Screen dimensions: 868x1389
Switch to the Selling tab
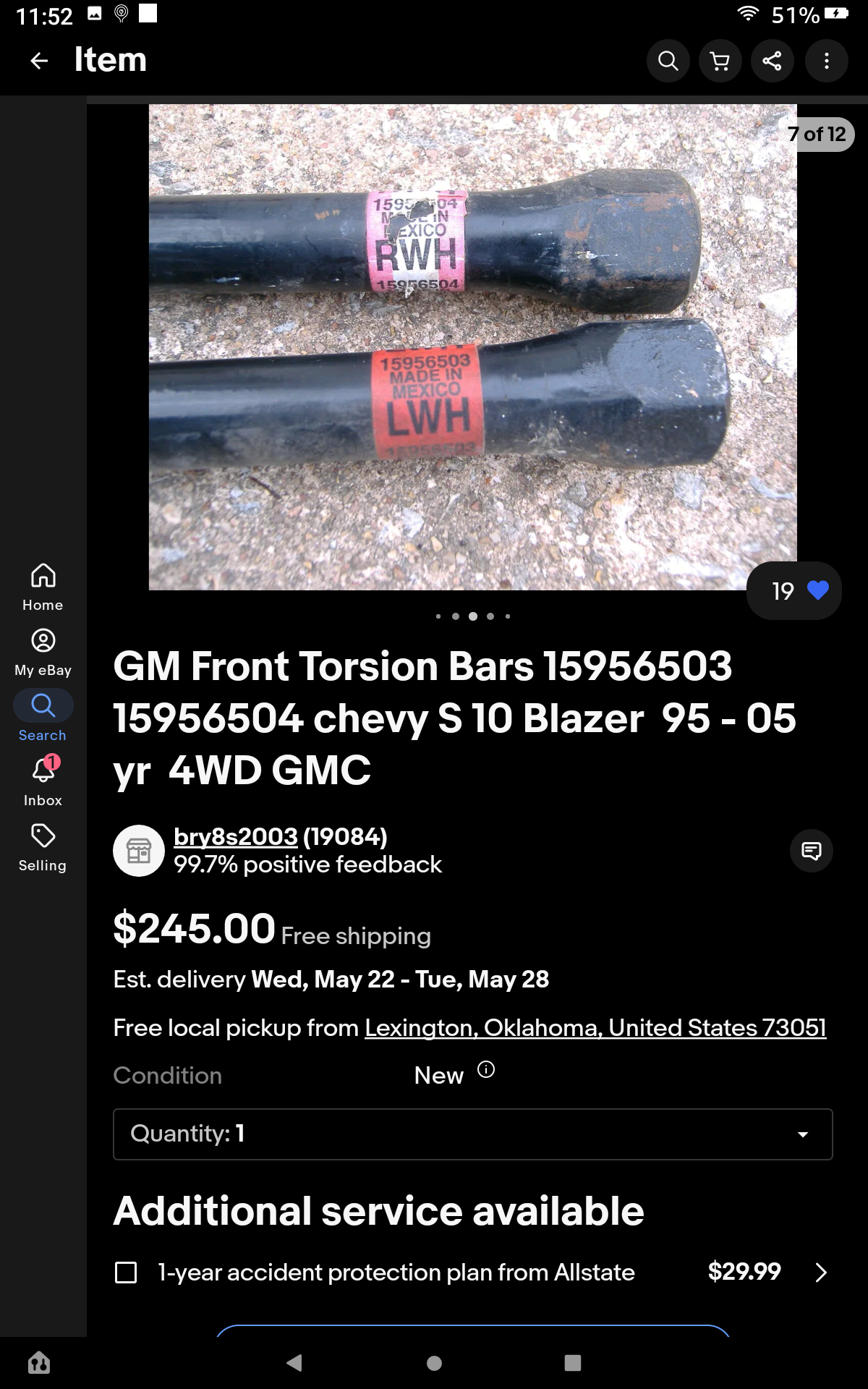(43, 846)
